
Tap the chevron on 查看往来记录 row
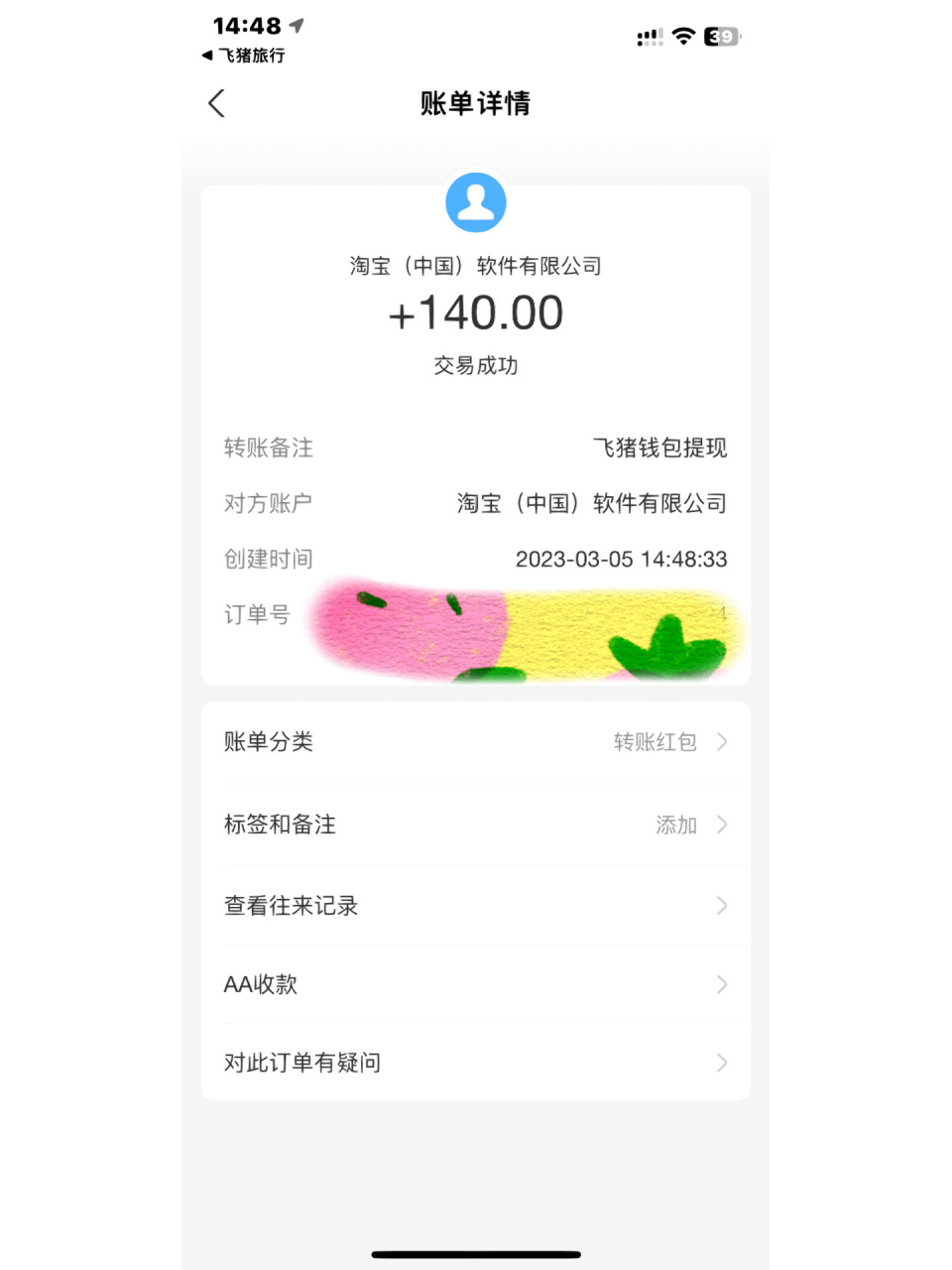tap(723, 905)
